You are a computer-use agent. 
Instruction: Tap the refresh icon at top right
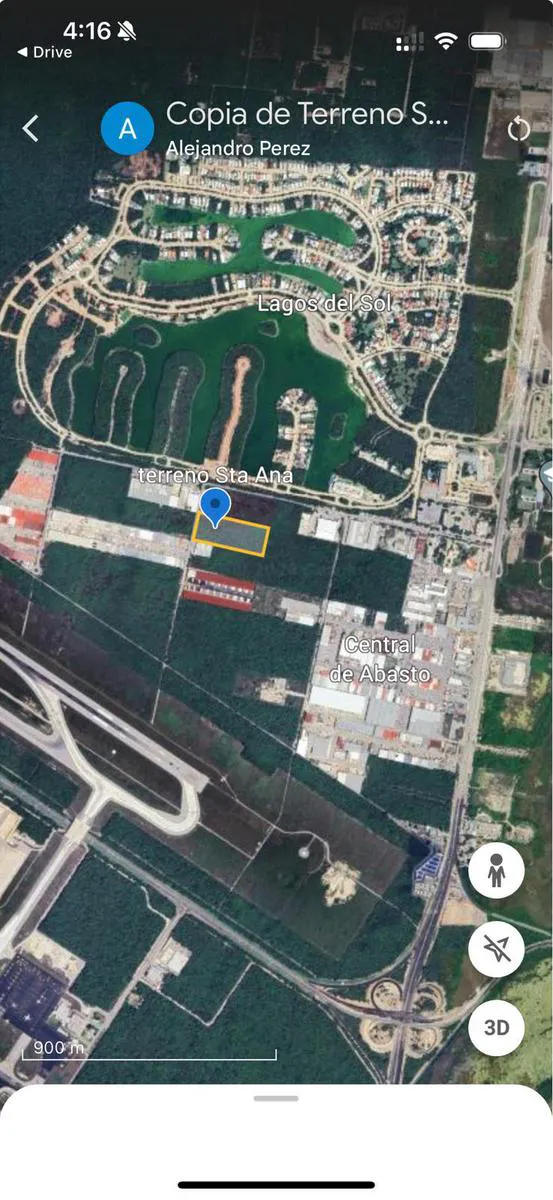tap(518, 130)
